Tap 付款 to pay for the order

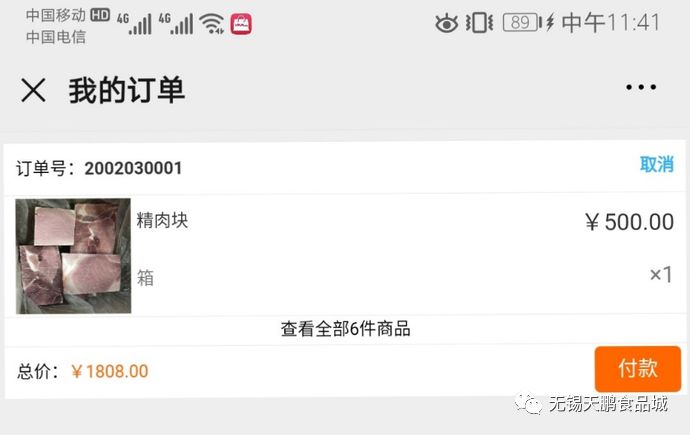tap(637, 368)
